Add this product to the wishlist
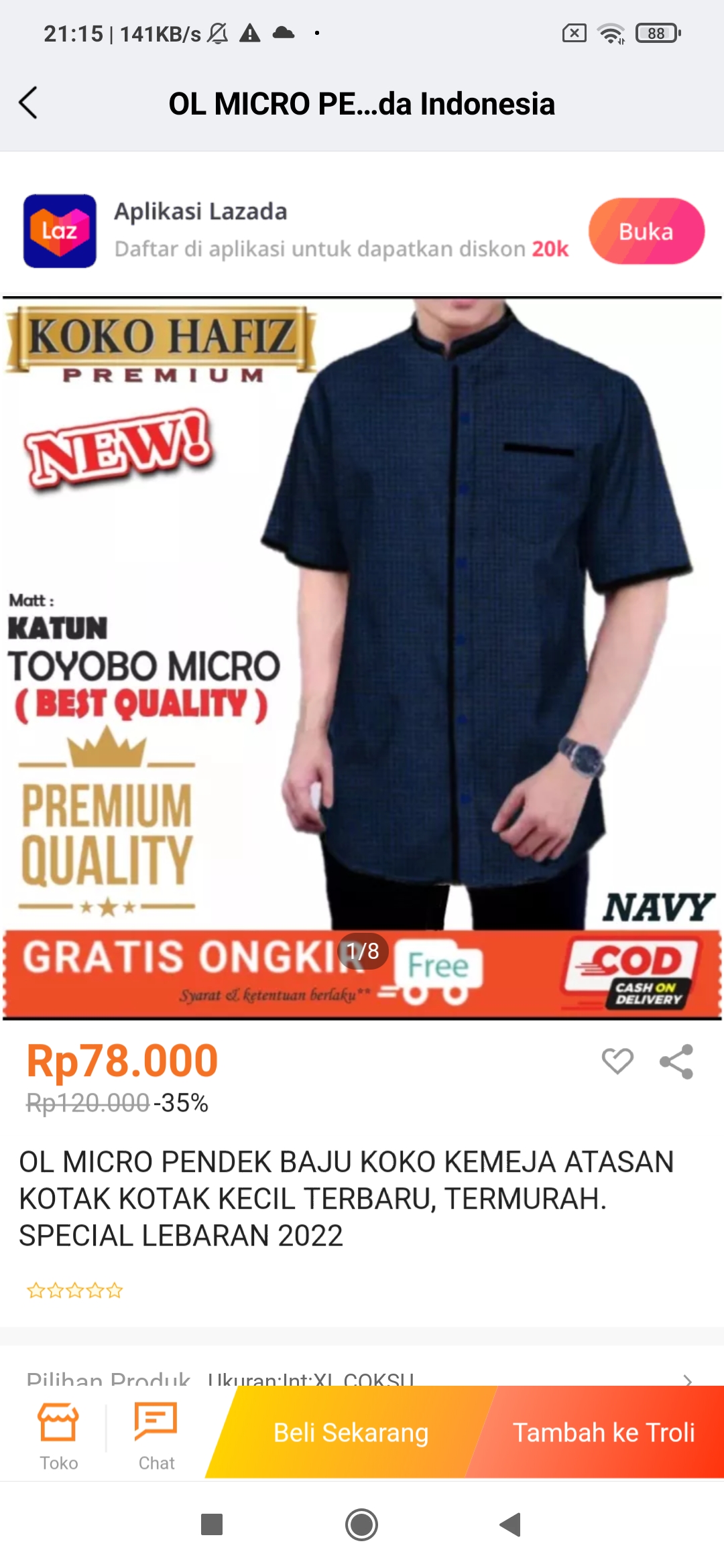The image size is (724, 1568). pyautogui.click(x=617, y=1061)
